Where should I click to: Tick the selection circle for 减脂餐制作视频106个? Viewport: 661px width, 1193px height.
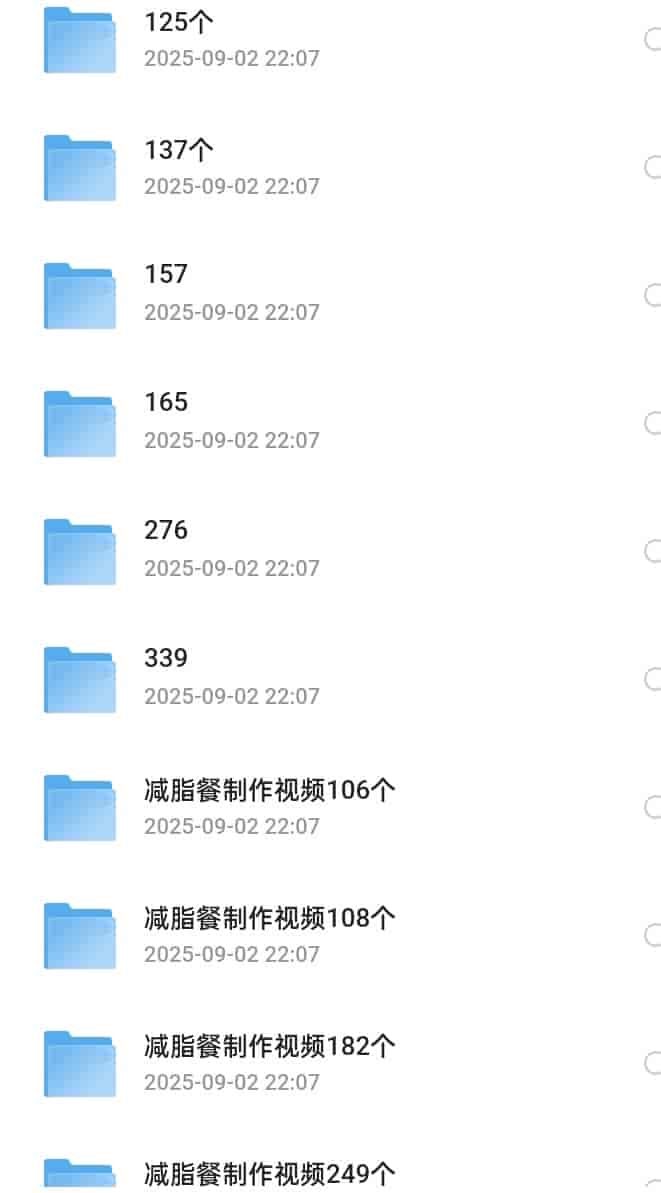[x=653, y=807]
